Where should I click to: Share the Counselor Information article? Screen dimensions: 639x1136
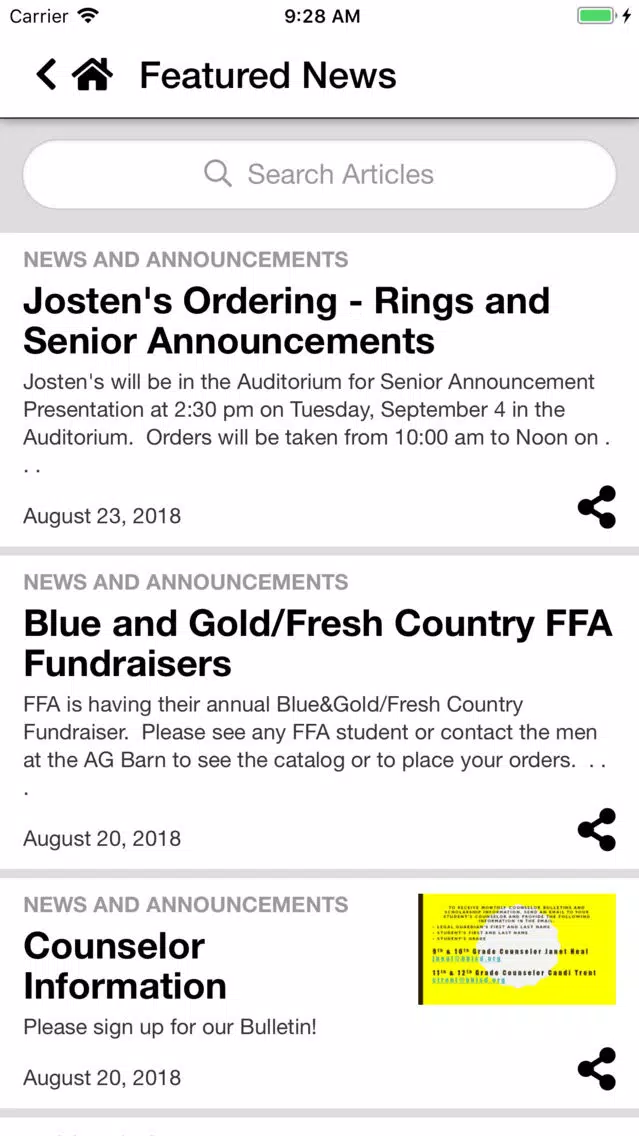597,1069
